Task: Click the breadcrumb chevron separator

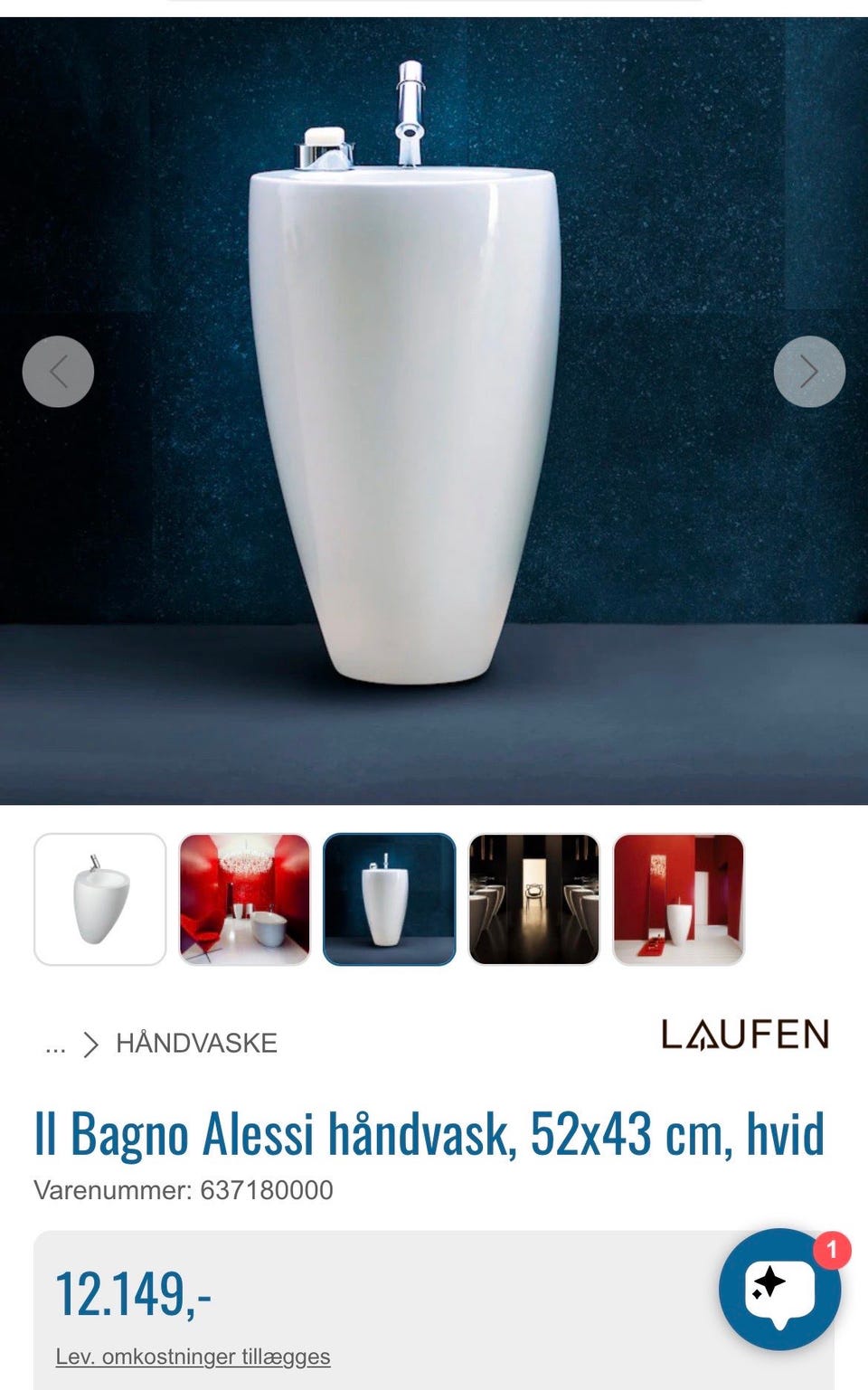Action: point(91,1042)
